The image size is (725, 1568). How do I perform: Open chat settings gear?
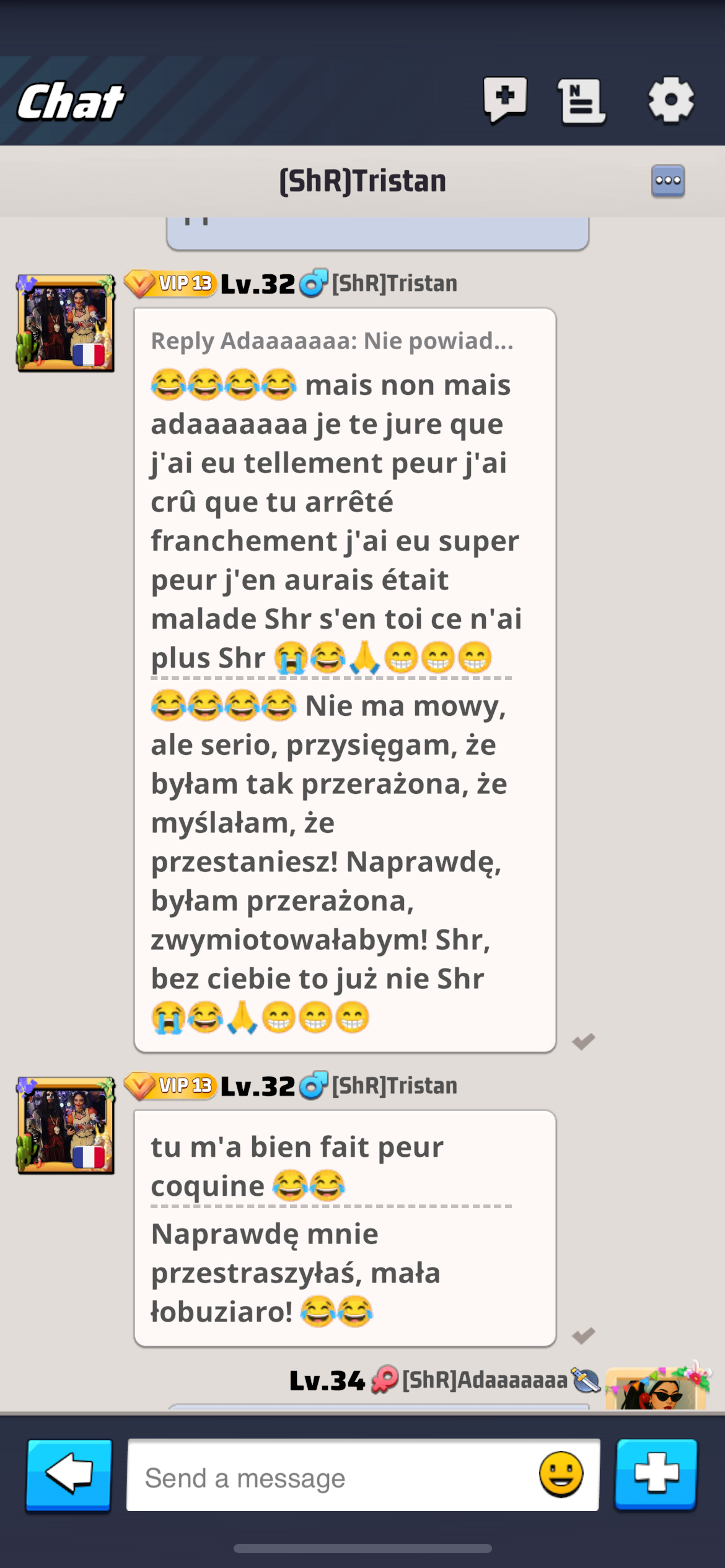click(670, 100)
